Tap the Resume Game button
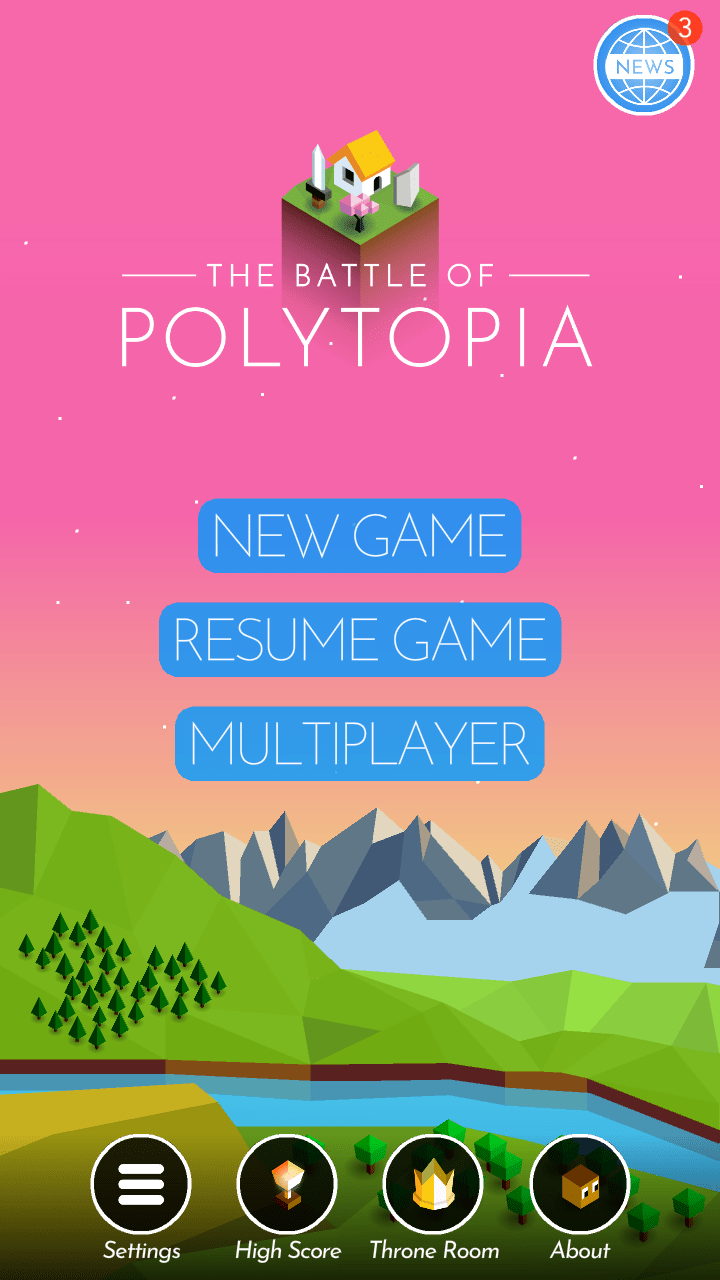Image resolution: width=720 pixels, height=1280 pixels. tap(359, 640)
